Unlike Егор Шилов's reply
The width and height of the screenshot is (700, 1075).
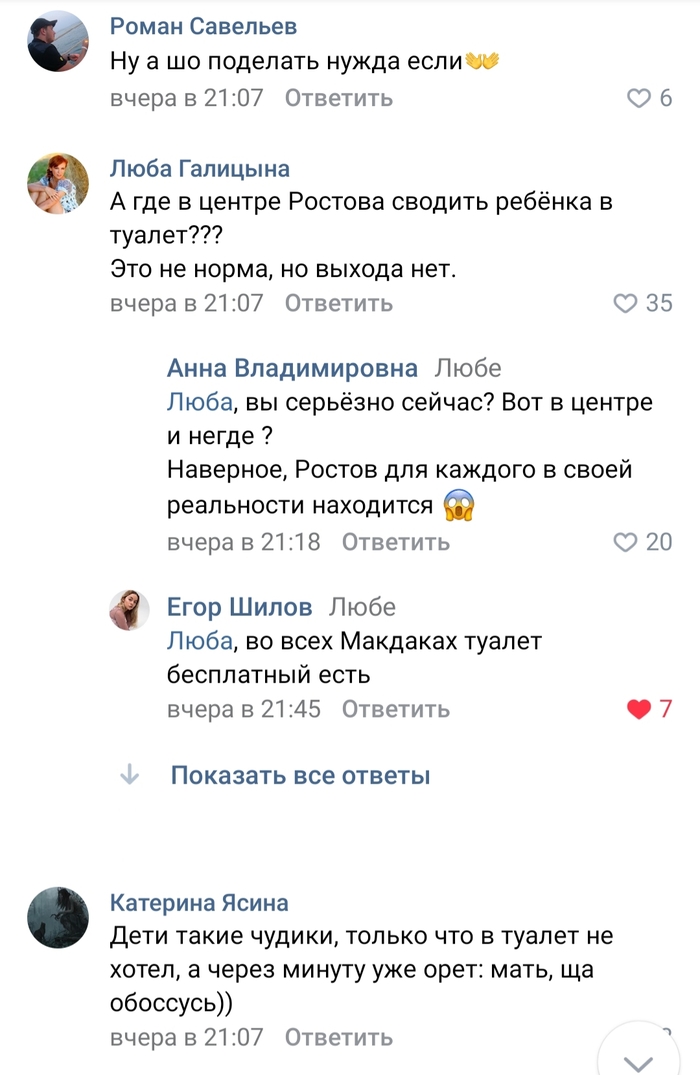pyautogui.click(x=638, y=709)
